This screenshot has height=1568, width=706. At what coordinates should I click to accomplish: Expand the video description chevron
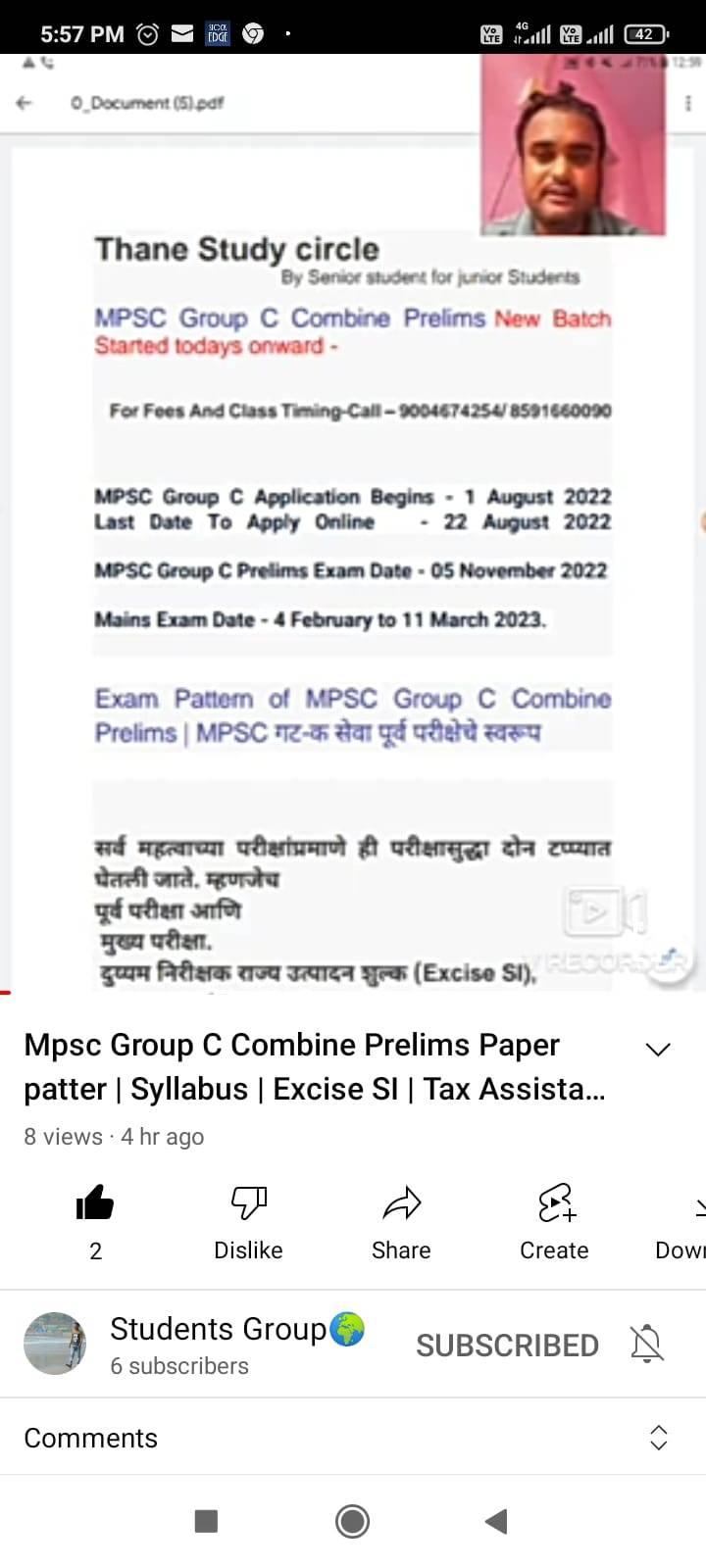click(658, 1050)
